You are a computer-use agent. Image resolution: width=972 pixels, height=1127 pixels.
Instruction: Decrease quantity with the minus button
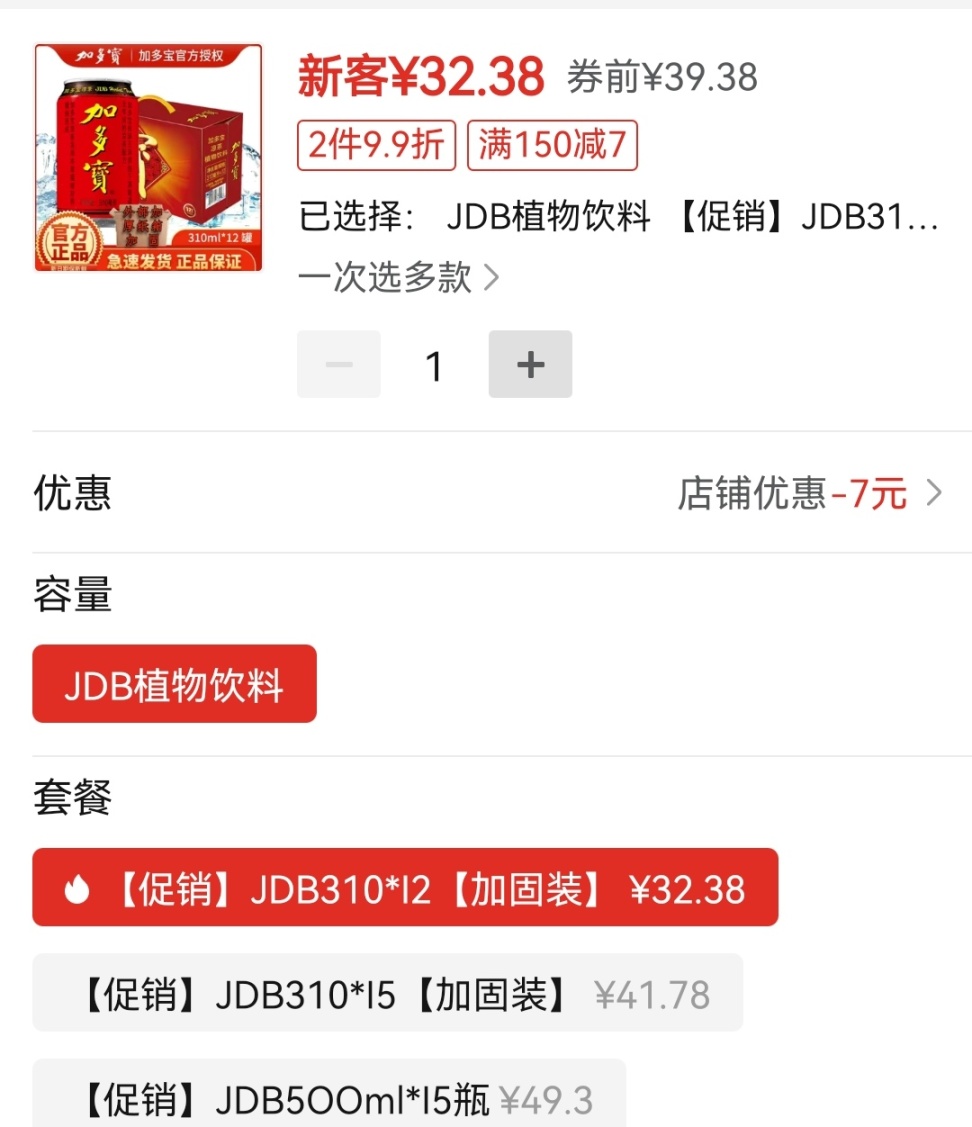pos(339,365)
